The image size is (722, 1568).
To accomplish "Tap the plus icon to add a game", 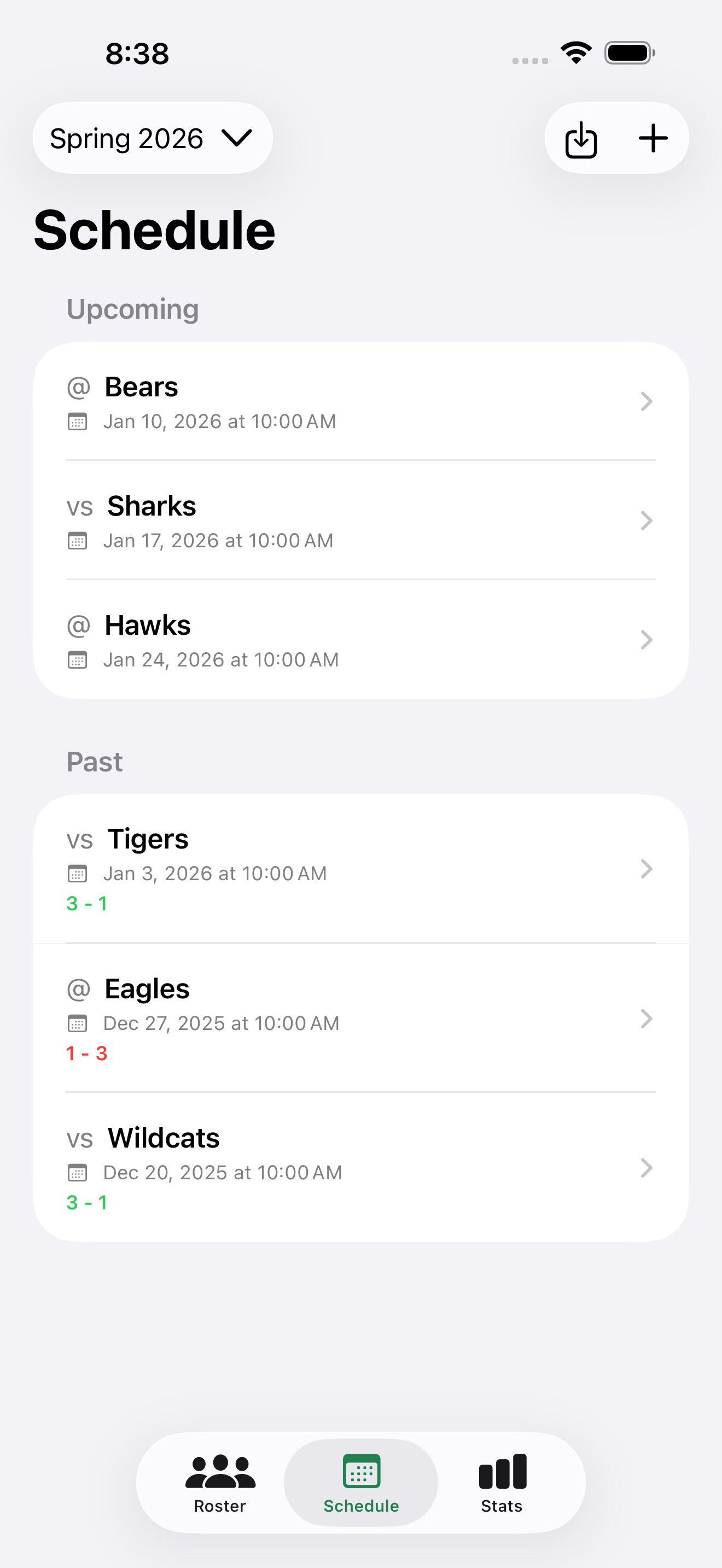I will point(653,138).
